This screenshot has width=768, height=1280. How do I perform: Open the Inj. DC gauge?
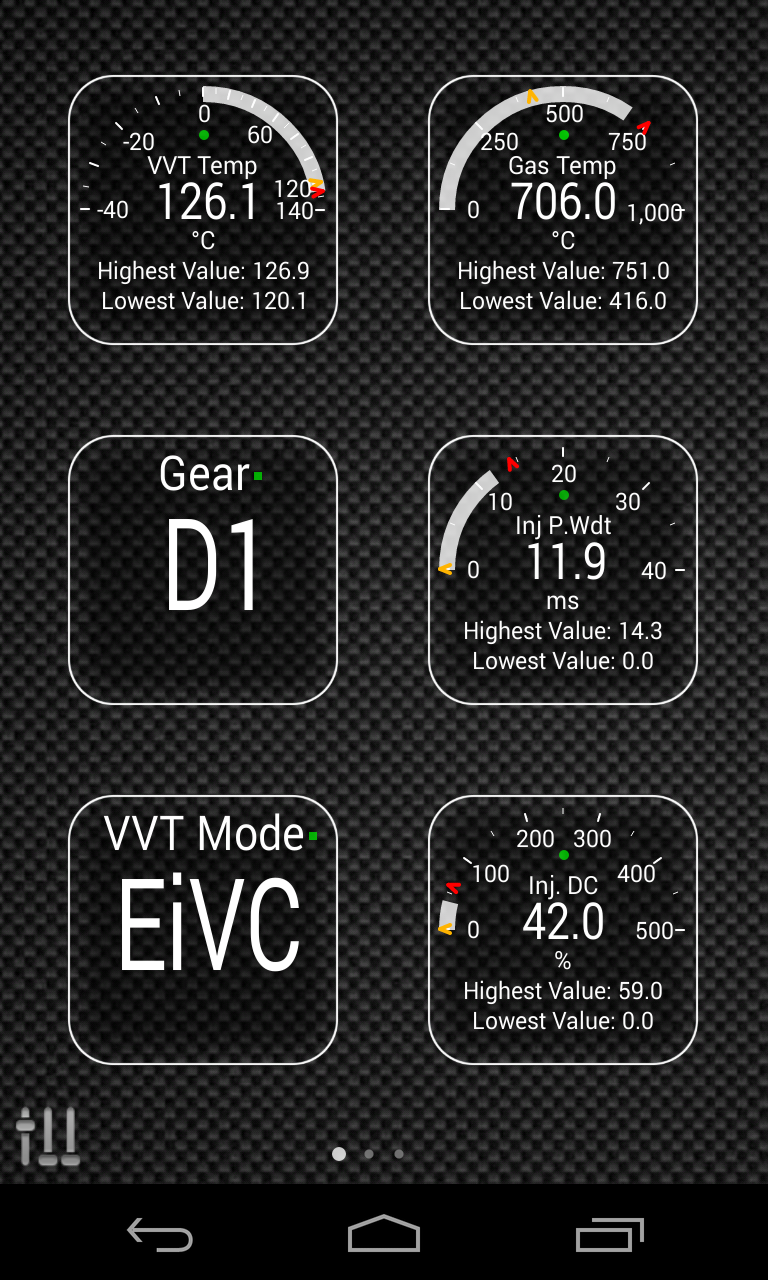[x=563, y=930]
